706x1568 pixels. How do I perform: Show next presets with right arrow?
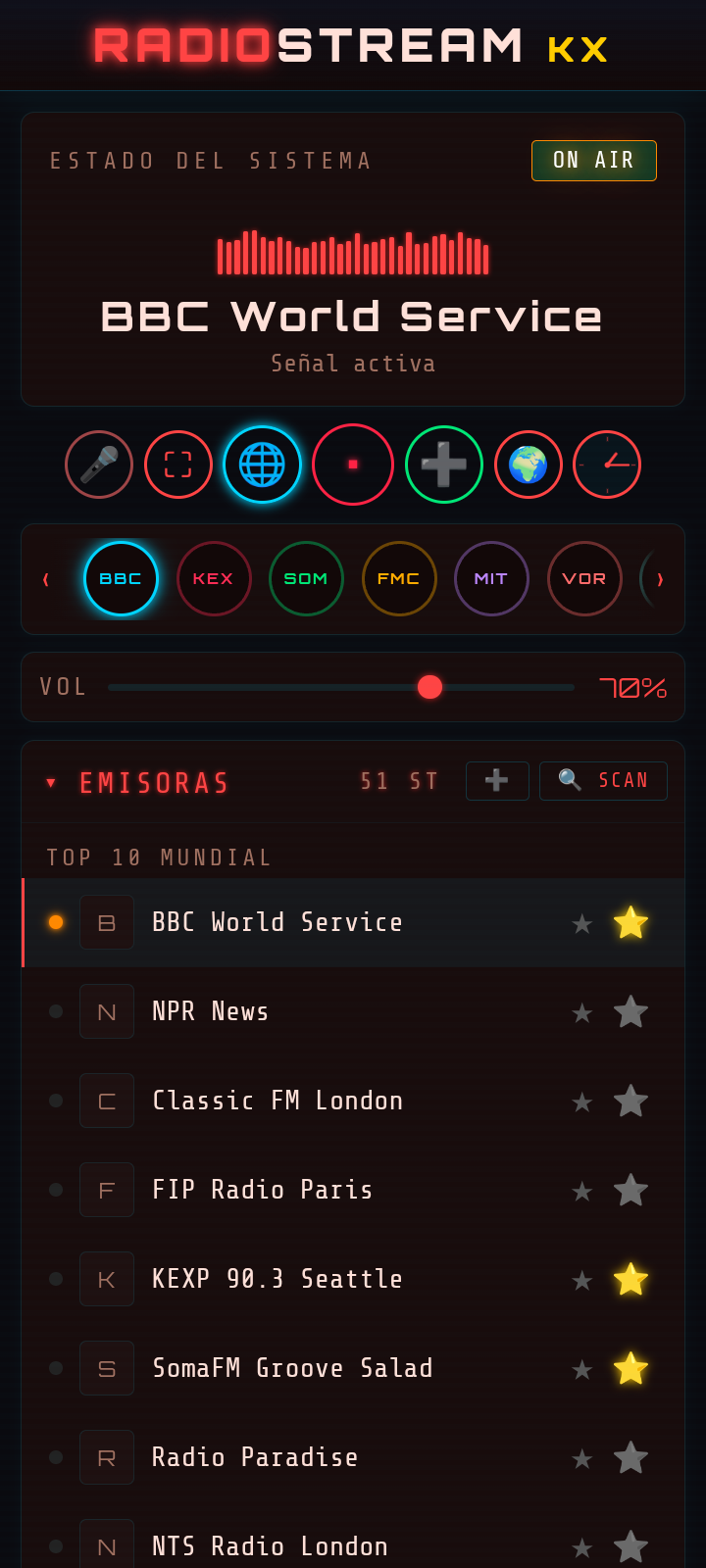tap(660, 579)
